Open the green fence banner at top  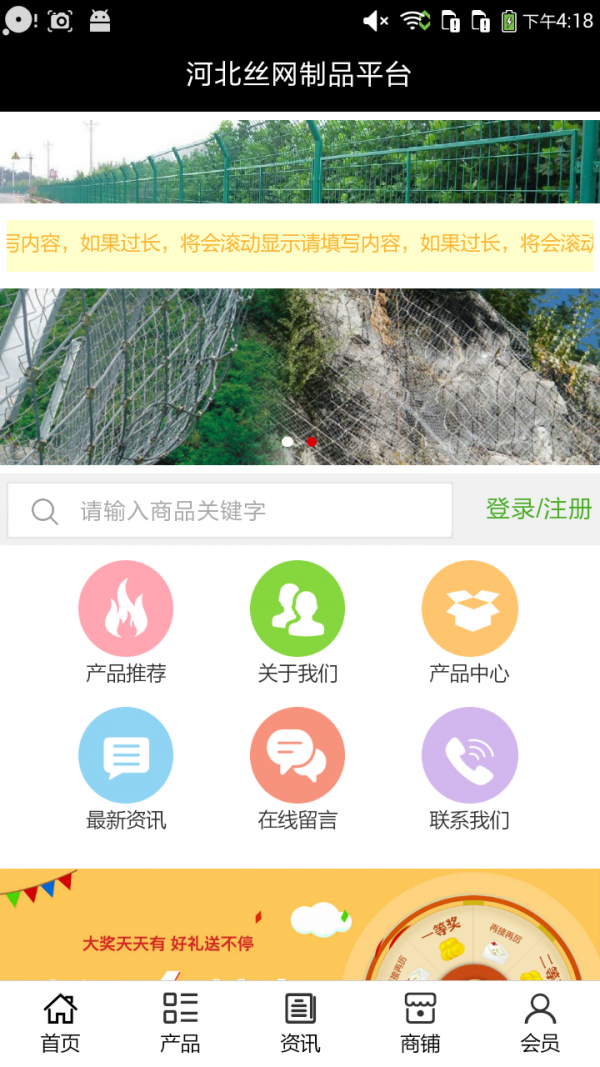click(300, 160)
